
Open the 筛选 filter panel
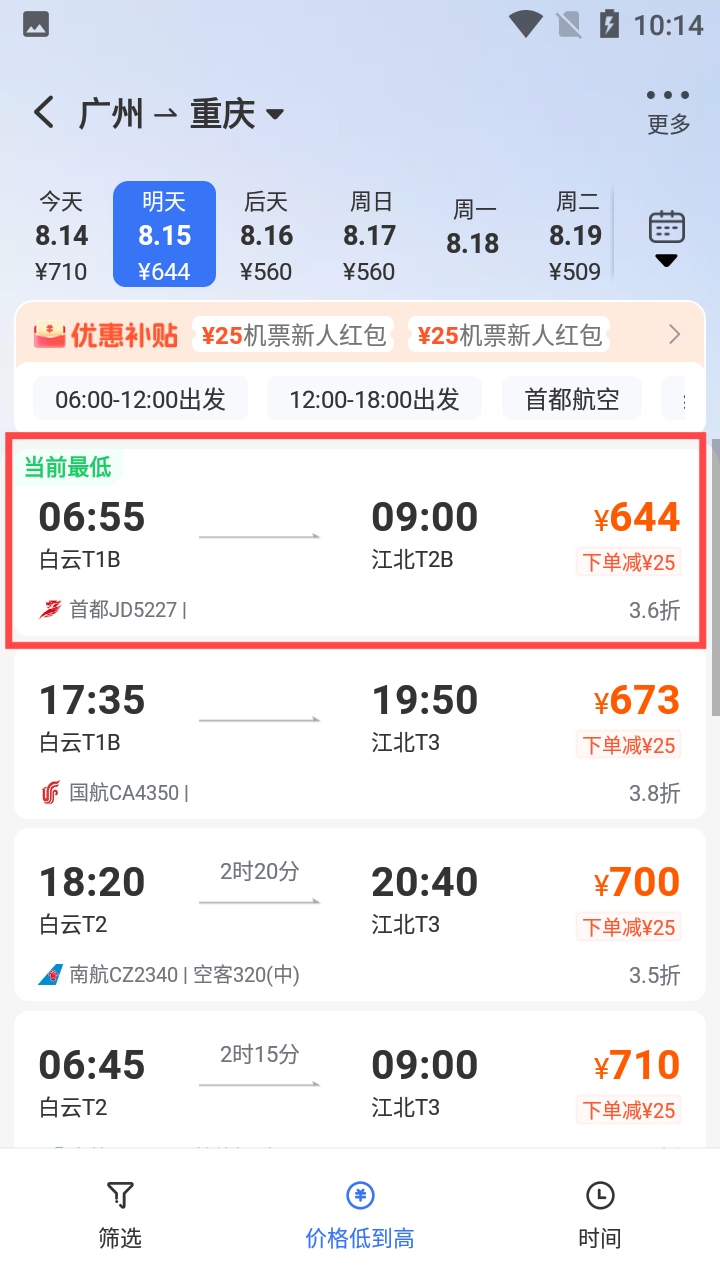pos(120,1215)
